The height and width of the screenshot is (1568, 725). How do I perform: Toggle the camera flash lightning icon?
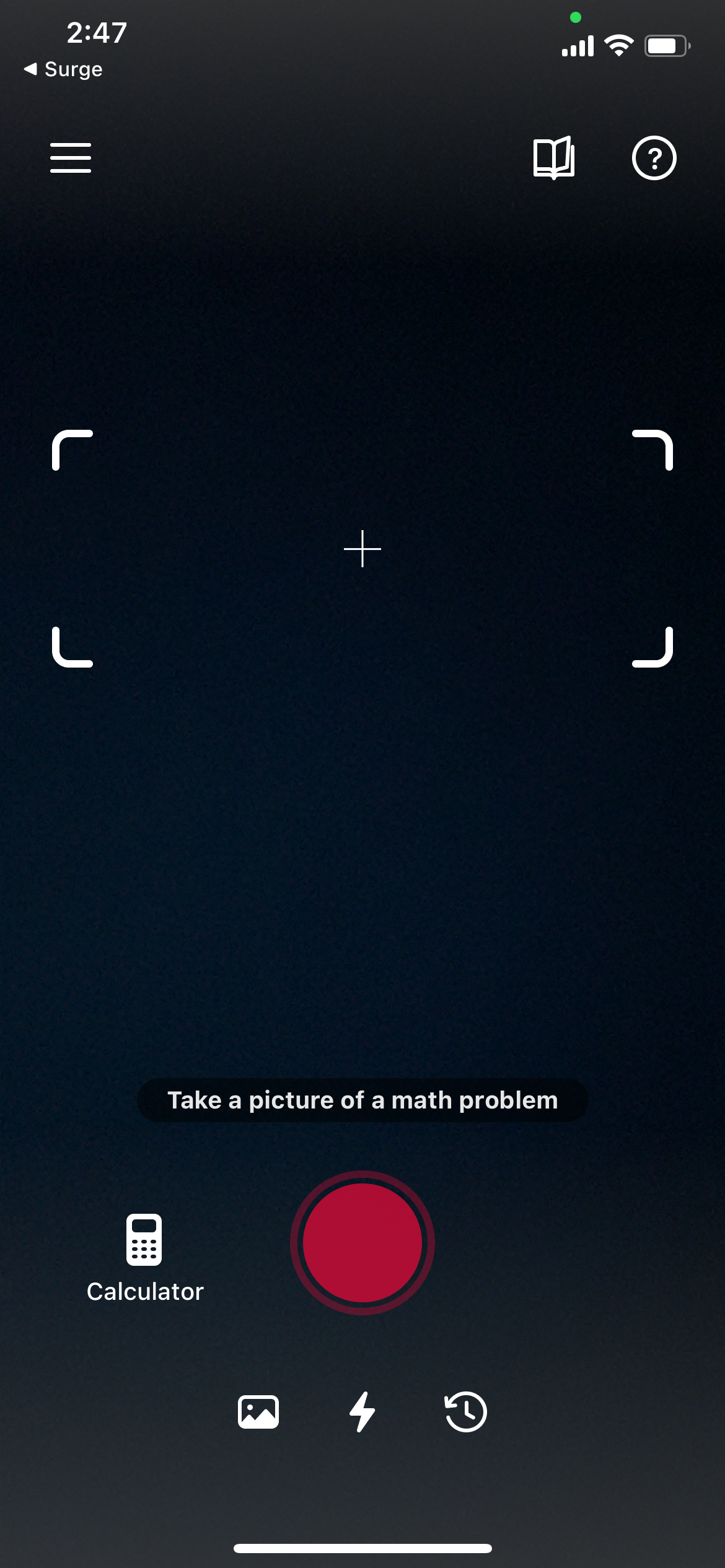[x=362, y=1411]
